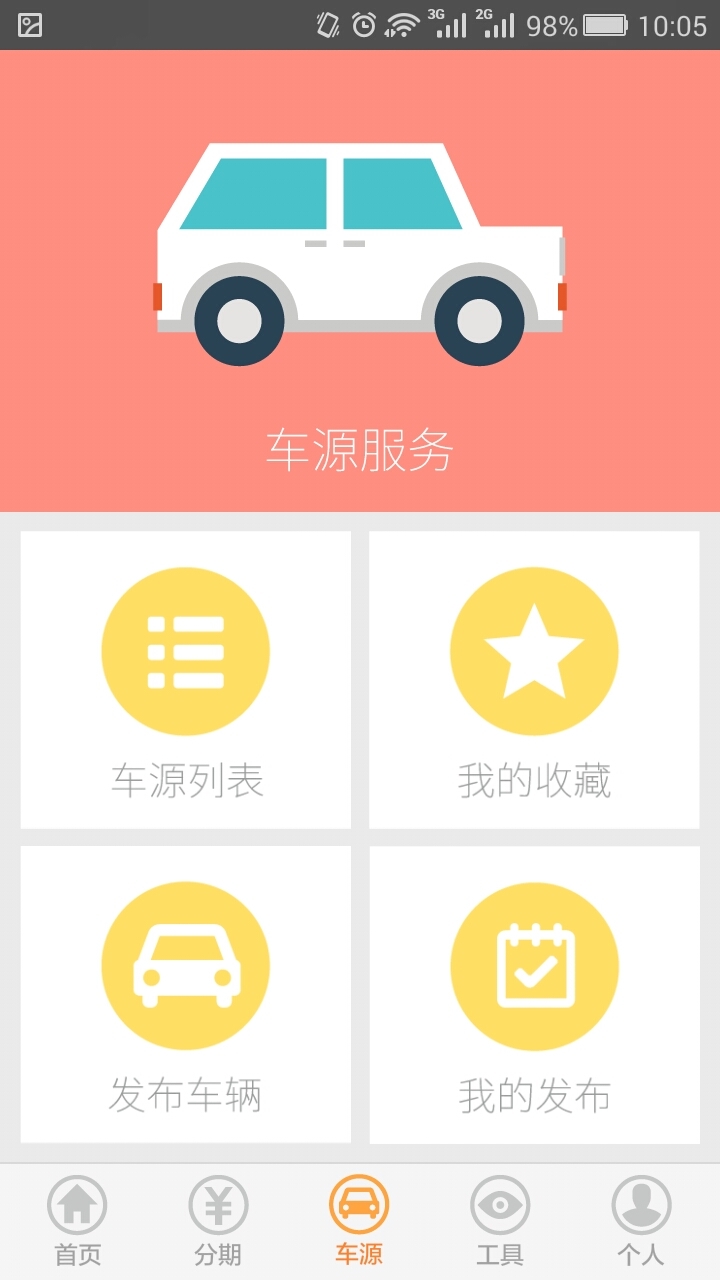Image resolution: width=720 pixels, height=1280 pixels.
Task: View 我的发布 card
Action: [534, 995]
